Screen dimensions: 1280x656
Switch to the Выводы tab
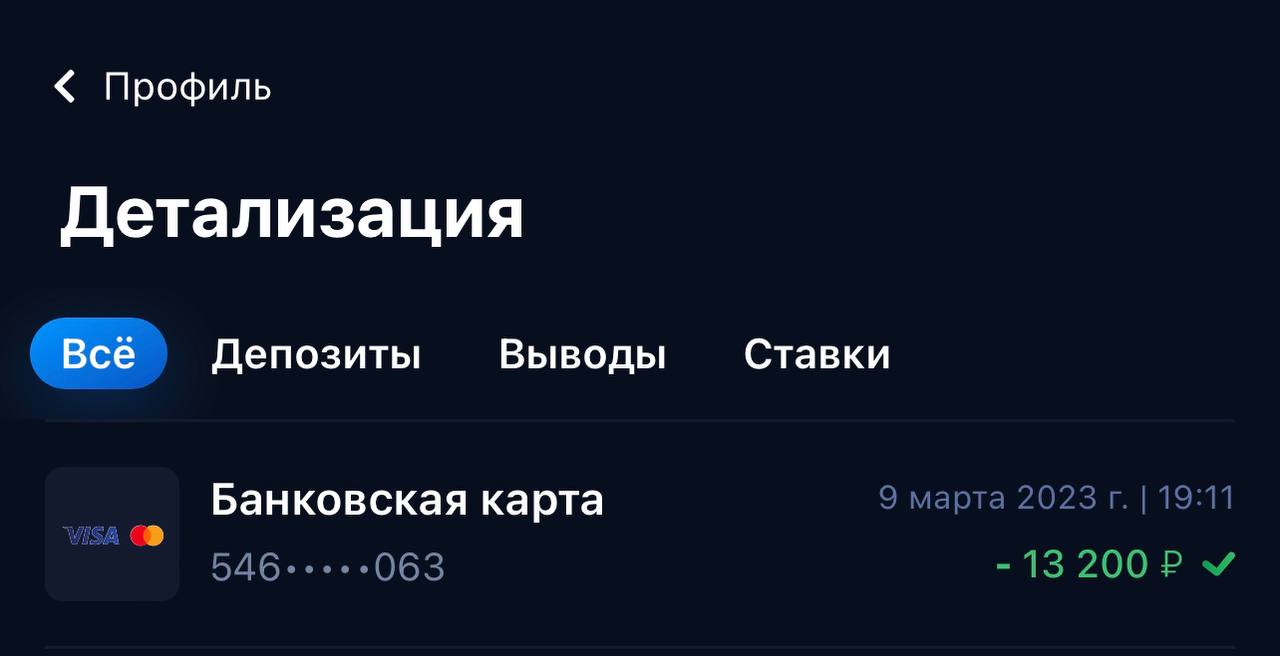tap(582, 355)
